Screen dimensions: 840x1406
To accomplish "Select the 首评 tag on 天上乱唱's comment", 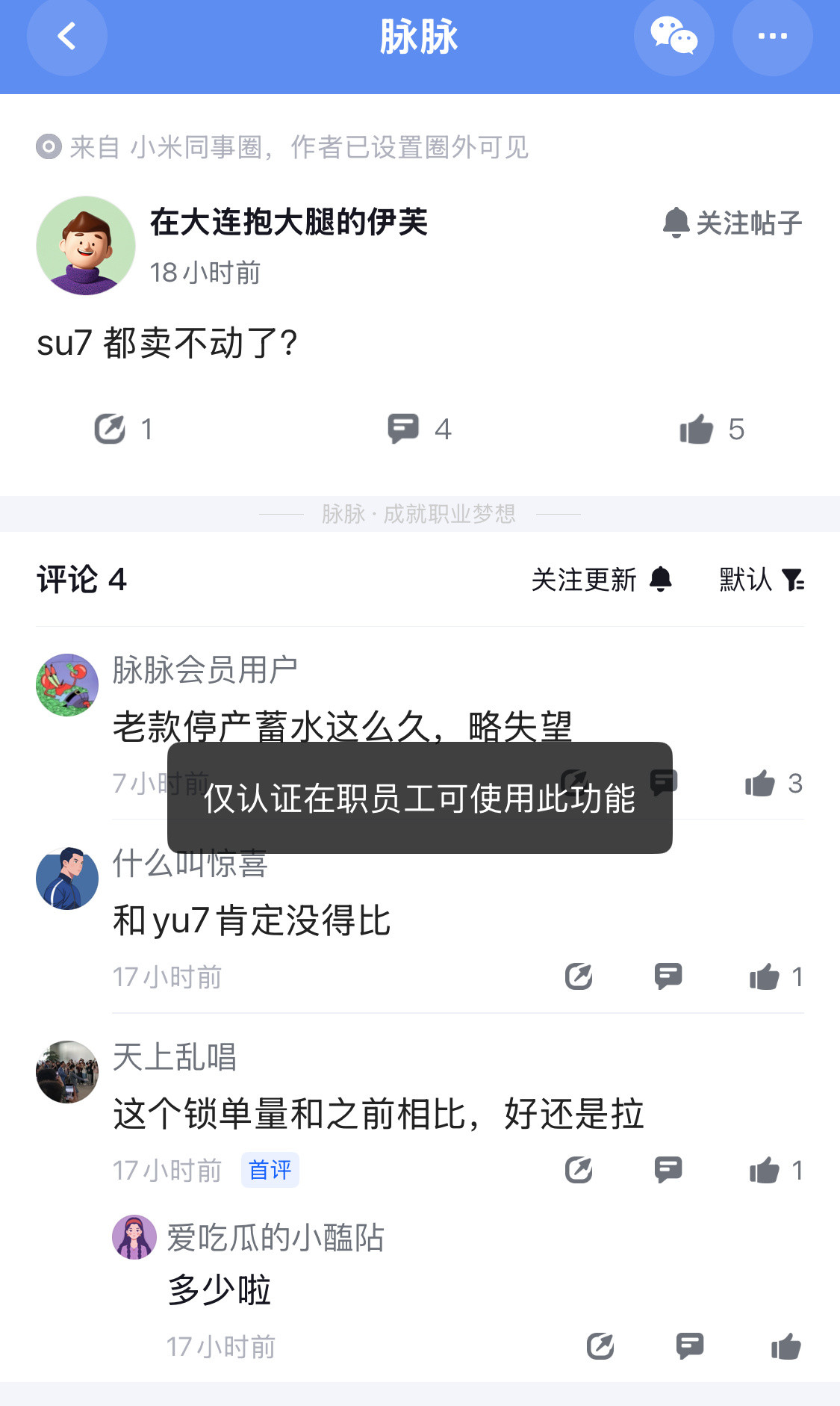I will [270, 1170].
